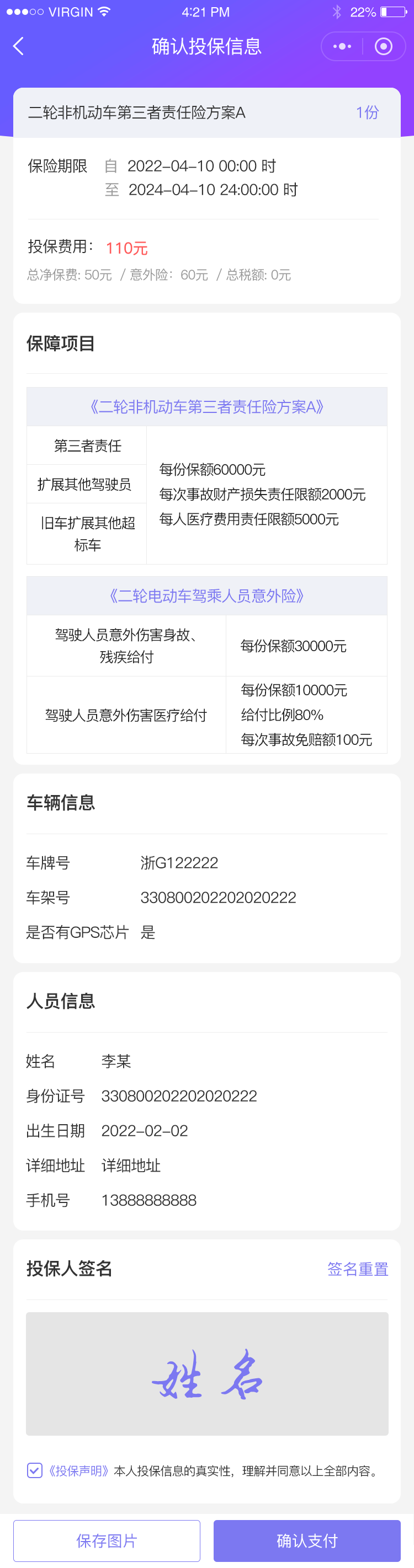The image size is (414, 1568).
Task: Close the mini program with circle icon
Action: pyautogui.click(x=384, y=46)
